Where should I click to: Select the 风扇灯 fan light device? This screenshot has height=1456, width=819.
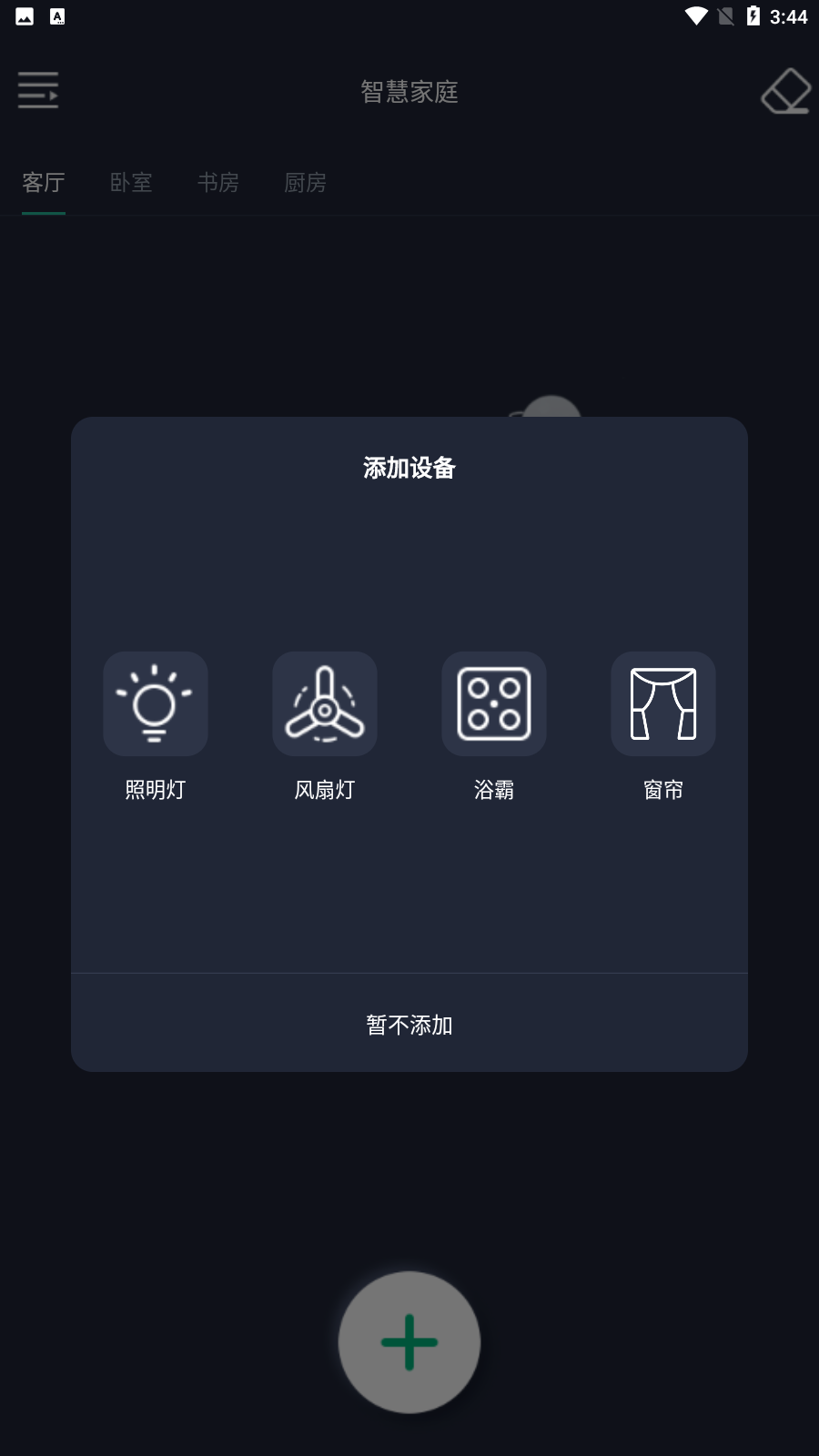click(x=325, y=704)
